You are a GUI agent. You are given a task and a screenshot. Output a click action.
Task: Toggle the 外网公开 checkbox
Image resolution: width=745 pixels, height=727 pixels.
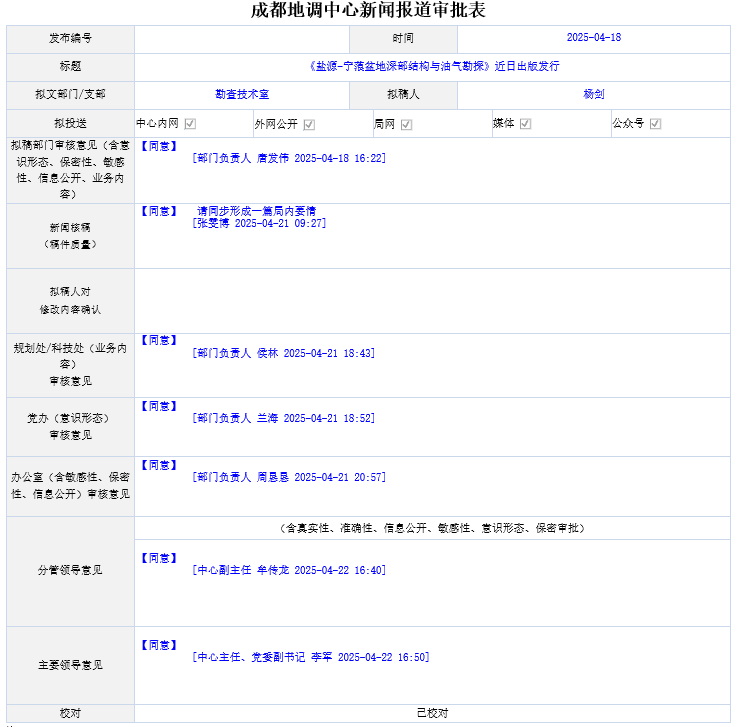309,124
